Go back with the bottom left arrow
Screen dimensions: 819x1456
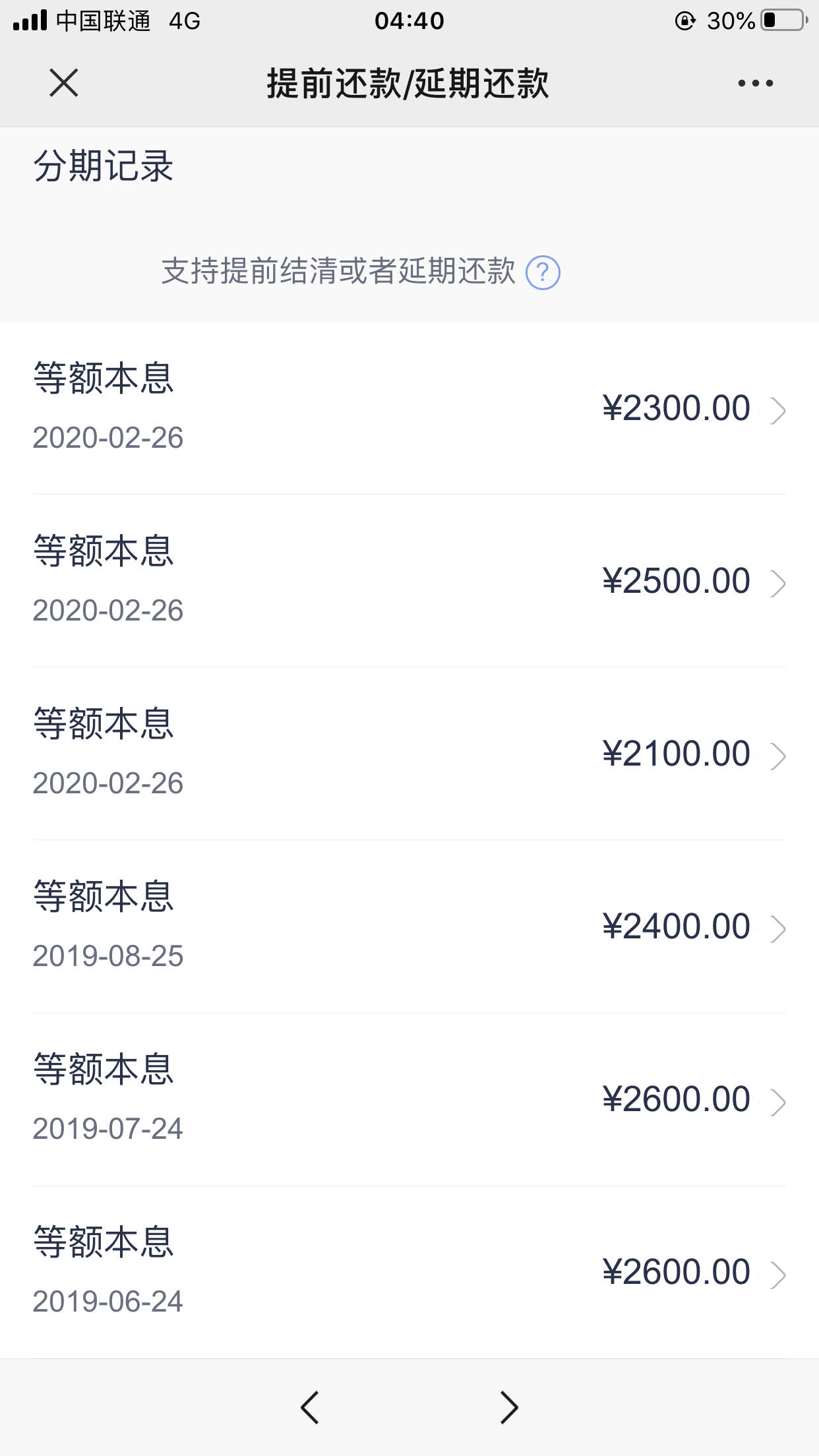click(x=310, y=1407)
